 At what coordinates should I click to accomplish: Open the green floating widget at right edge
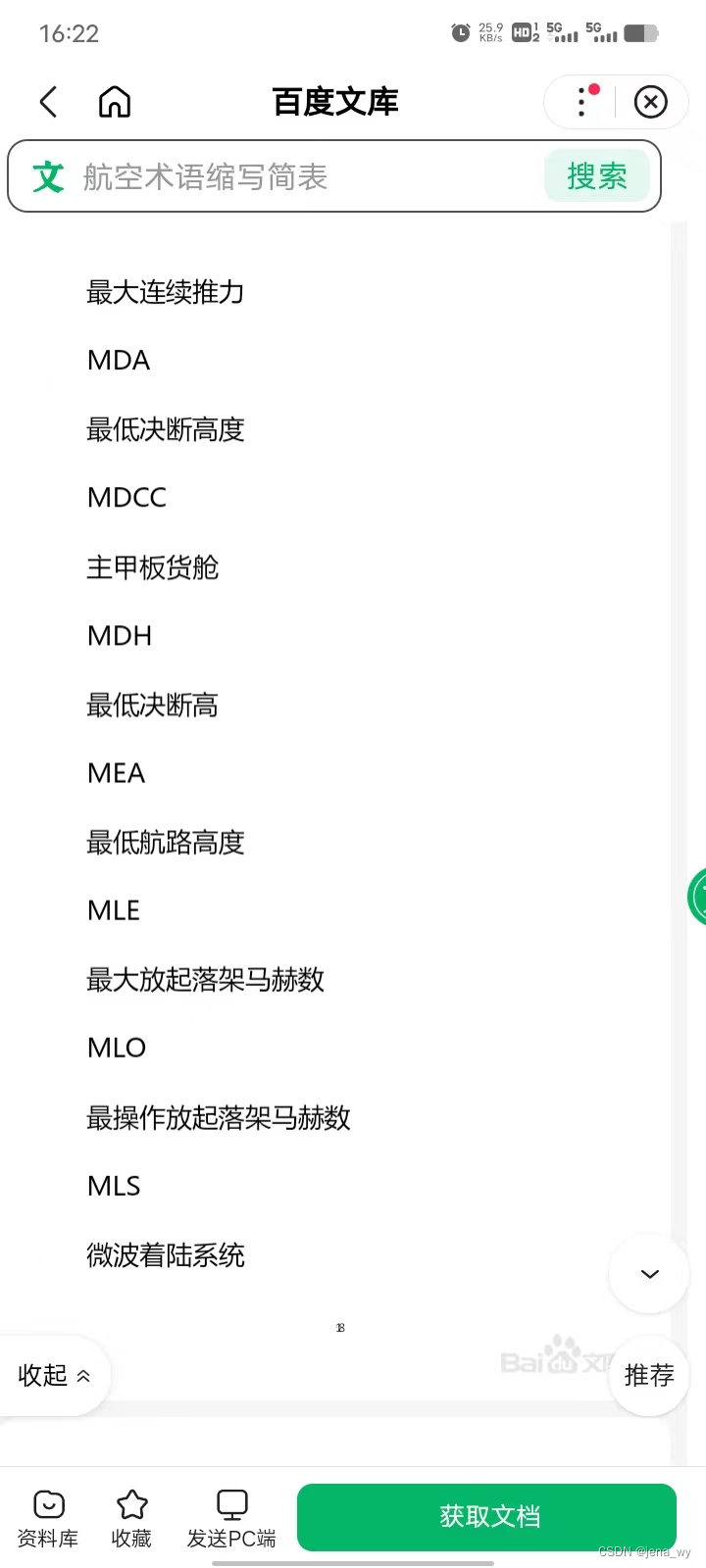[697, 897]
